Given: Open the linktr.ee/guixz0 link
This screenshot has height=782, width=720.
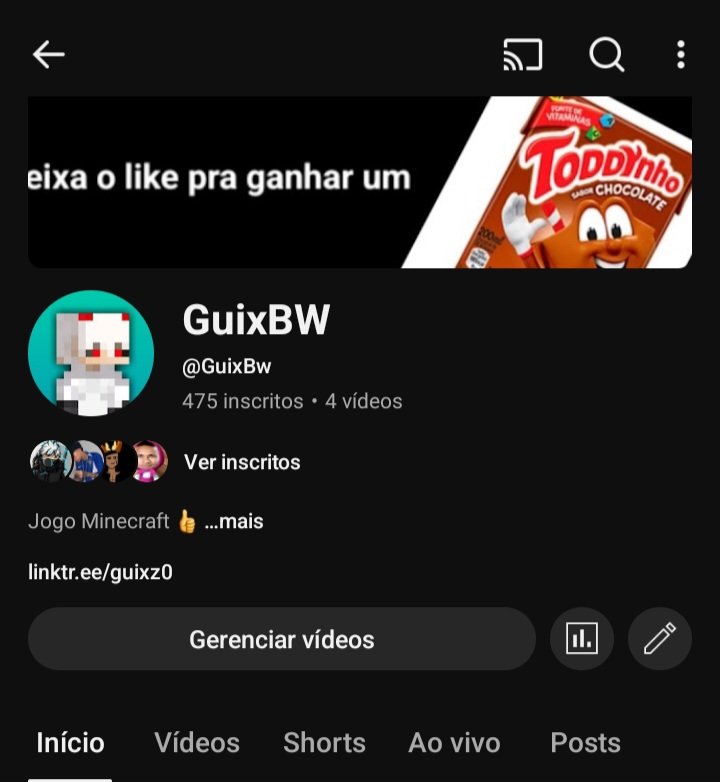Looking at the screenshot, I should (100, 573).
